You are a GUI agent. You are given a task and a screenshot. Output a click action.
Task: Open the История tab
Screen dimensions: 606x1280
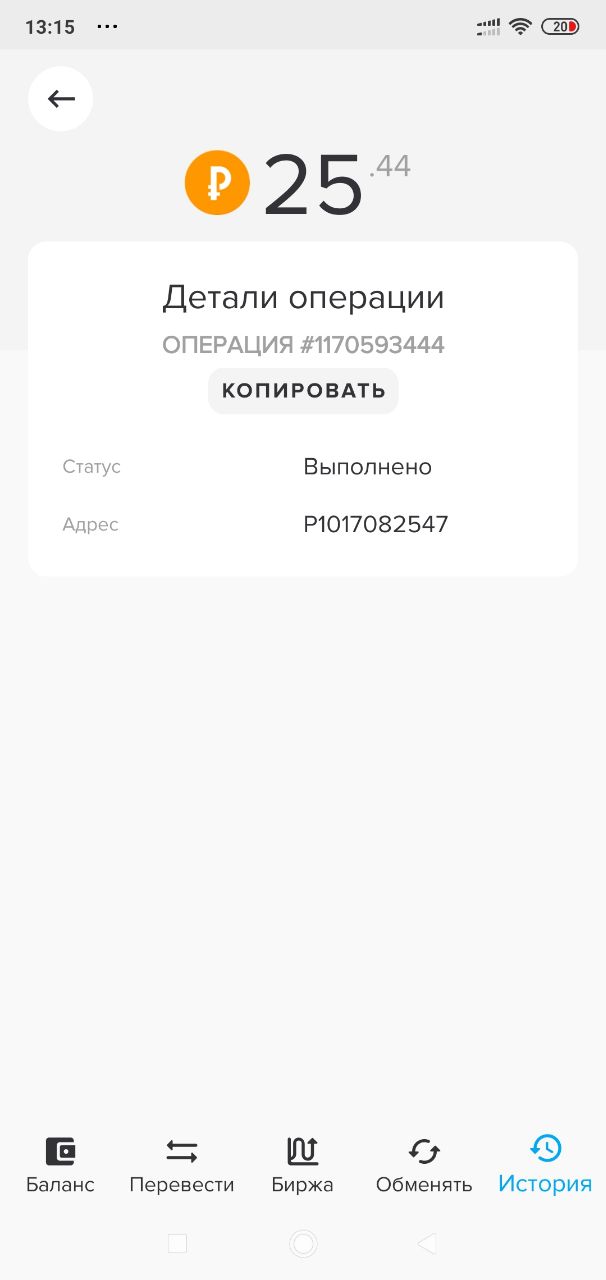click(545, 1165)
